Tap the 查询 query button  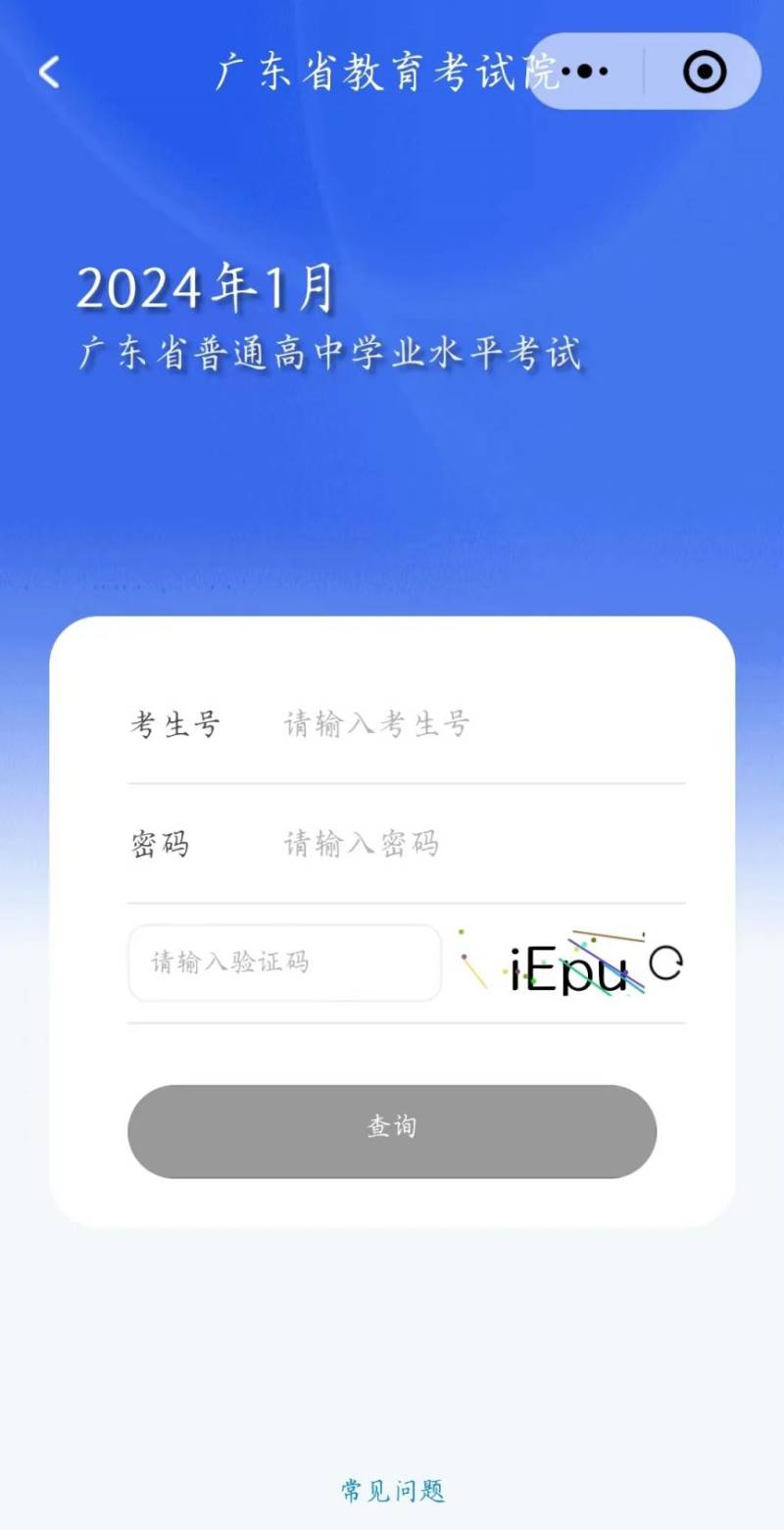point(392,1131)
